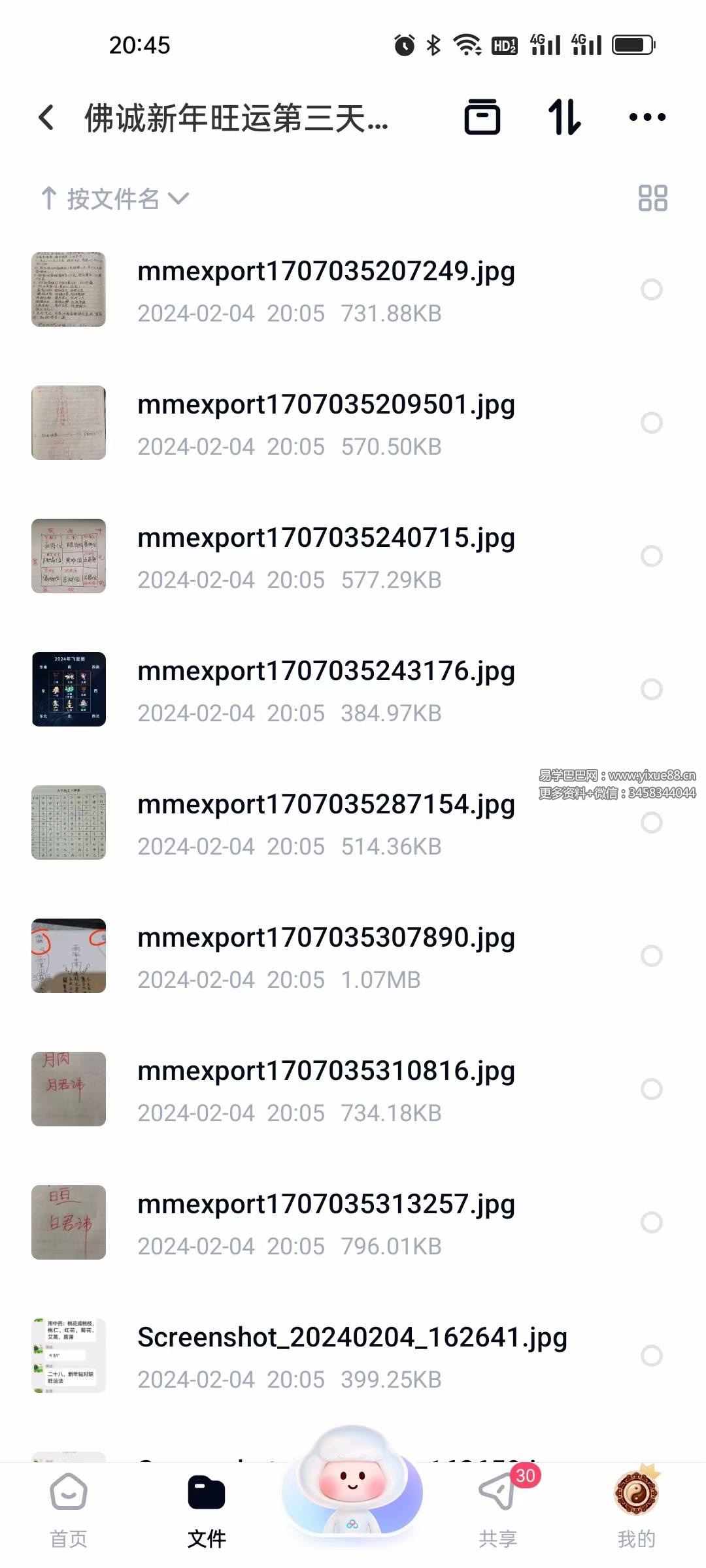Select the circle for mmexport1707035207249.jpg
Screen dimensions: 706x1568
(x=652, y=289)
